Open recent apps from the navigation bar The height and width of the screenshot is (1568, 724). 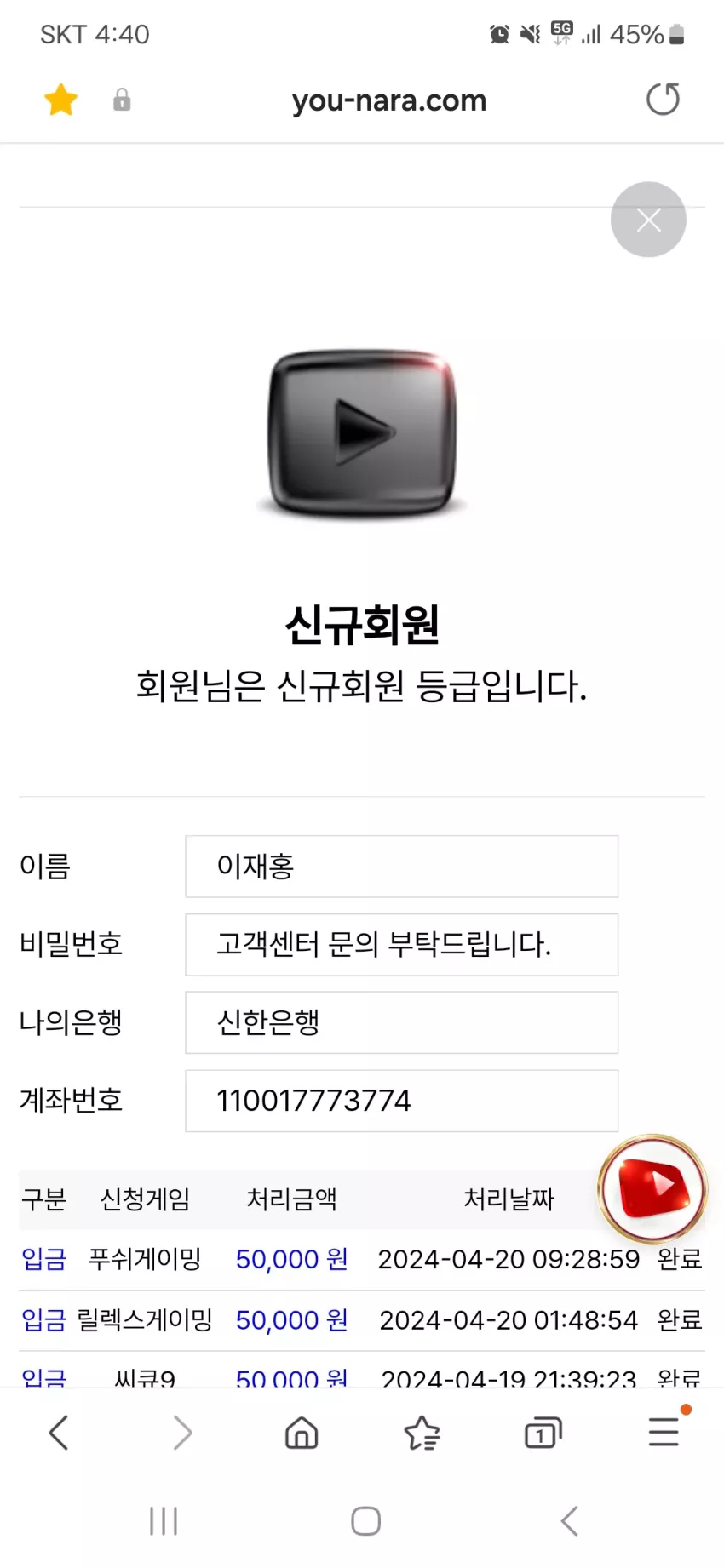(x=164, y=1521)
